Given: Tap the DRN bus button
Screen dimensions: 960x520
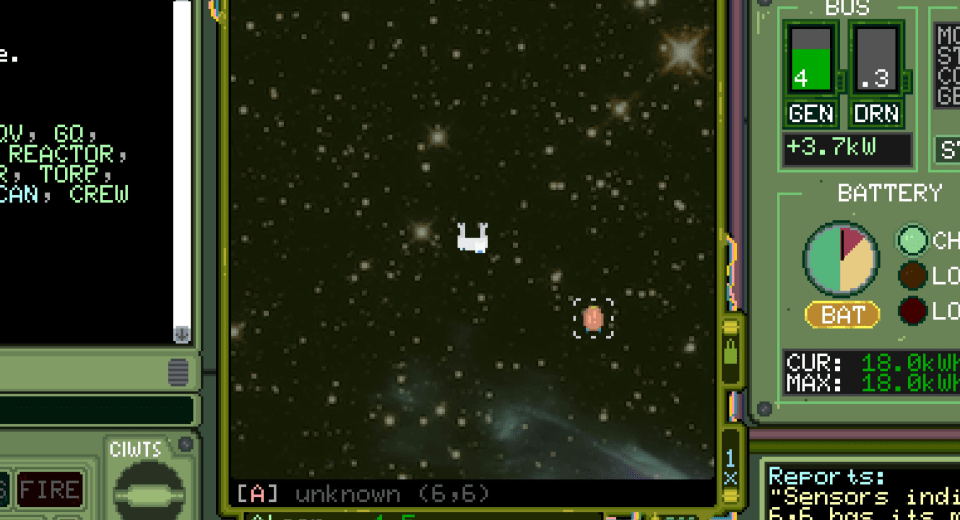Looking at the screenshot, I should (874, 113).
